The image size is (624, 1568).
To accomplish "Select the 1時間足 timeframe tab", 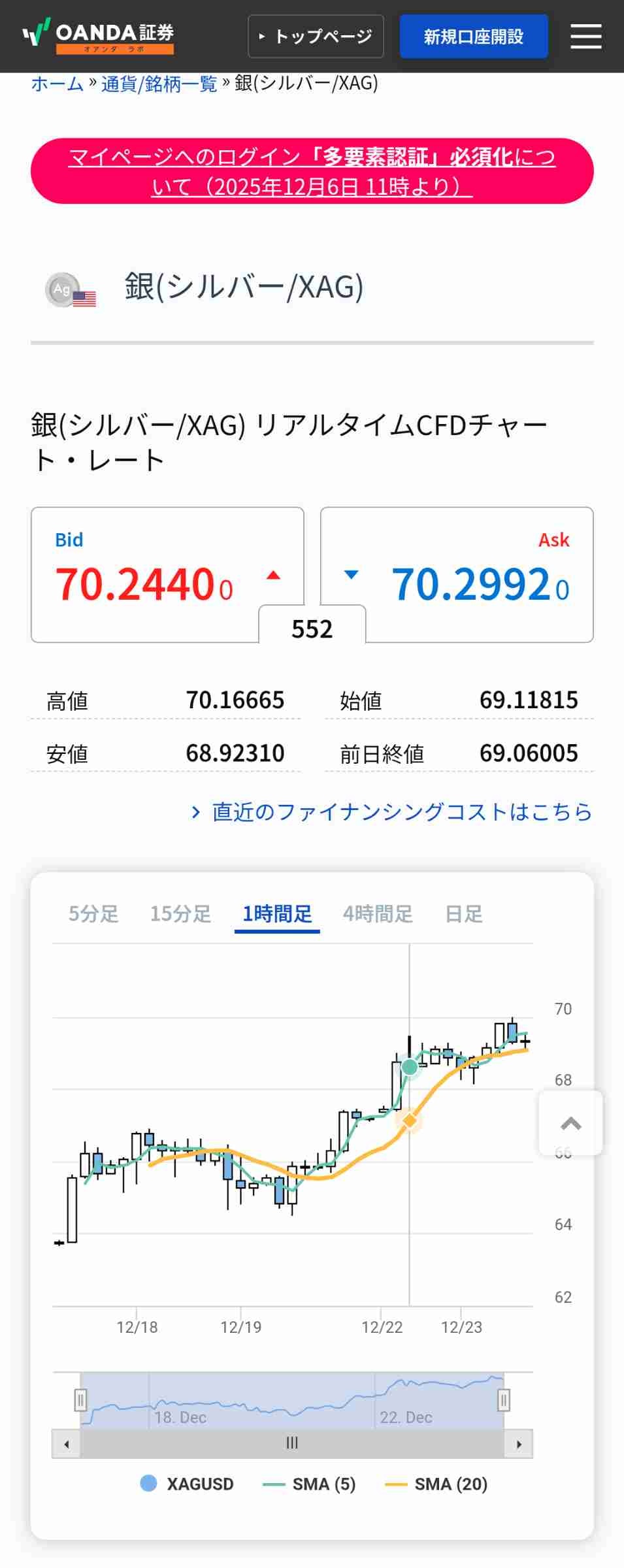I will pos(277,913).
